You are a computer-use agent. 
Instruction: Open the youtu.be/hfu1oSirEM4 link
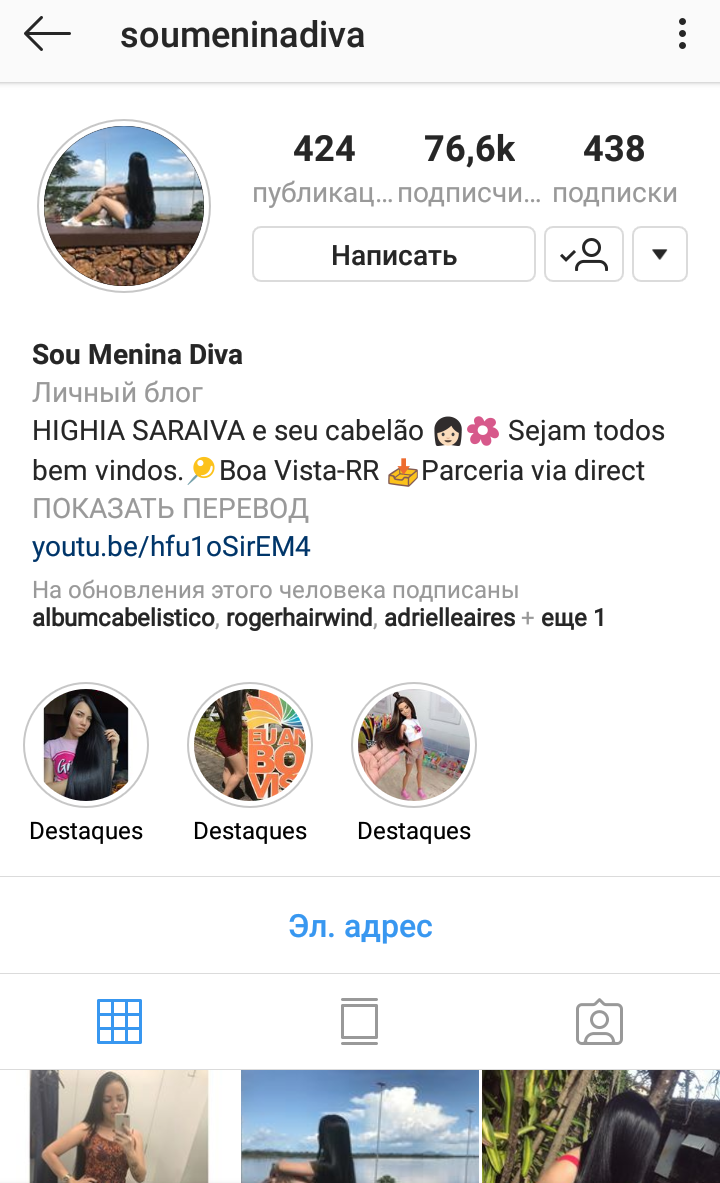(x=171, y=547)
